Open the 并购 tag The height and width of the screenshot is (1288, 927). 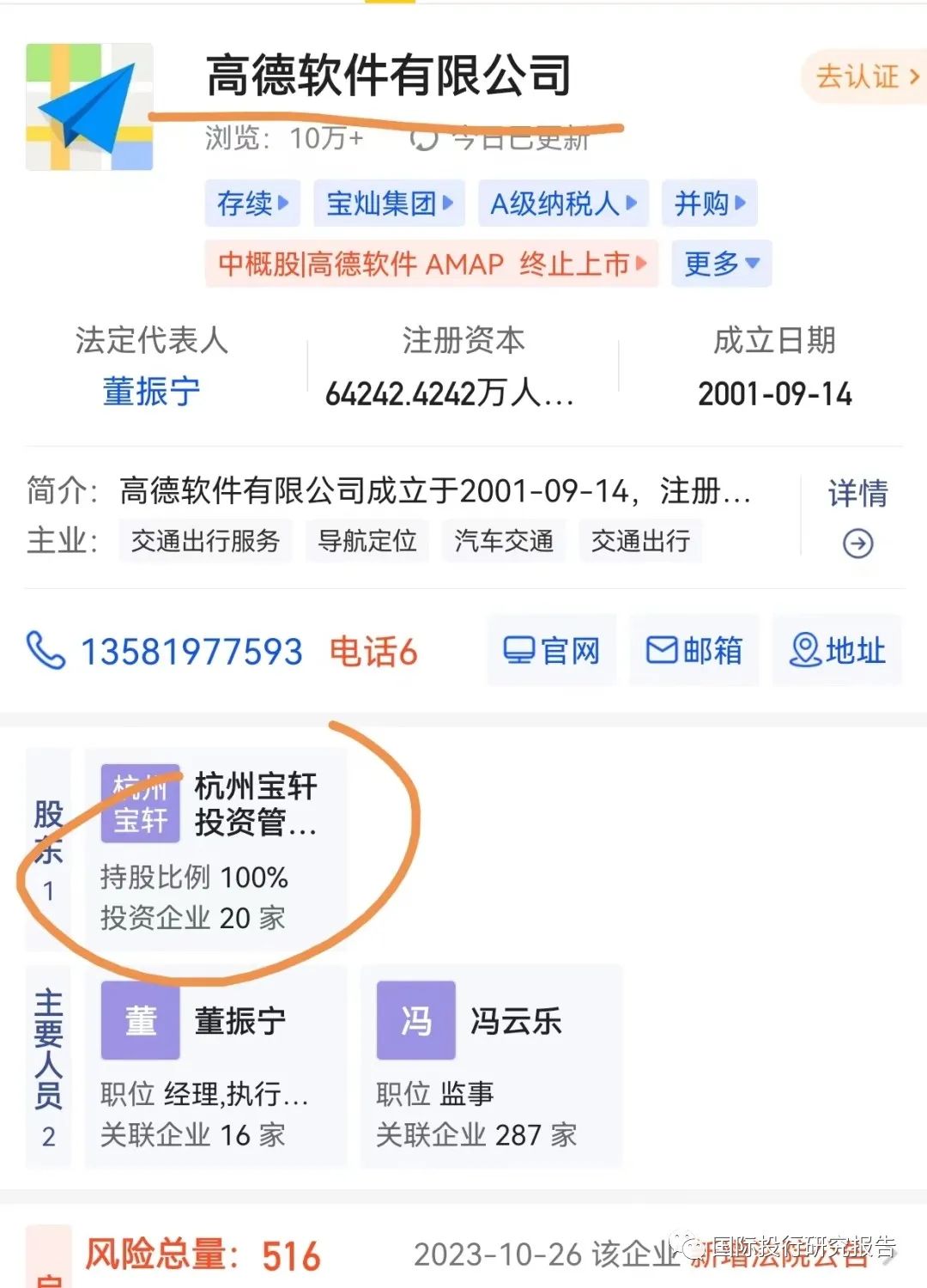pyautogui.click(x=709, y=204)
